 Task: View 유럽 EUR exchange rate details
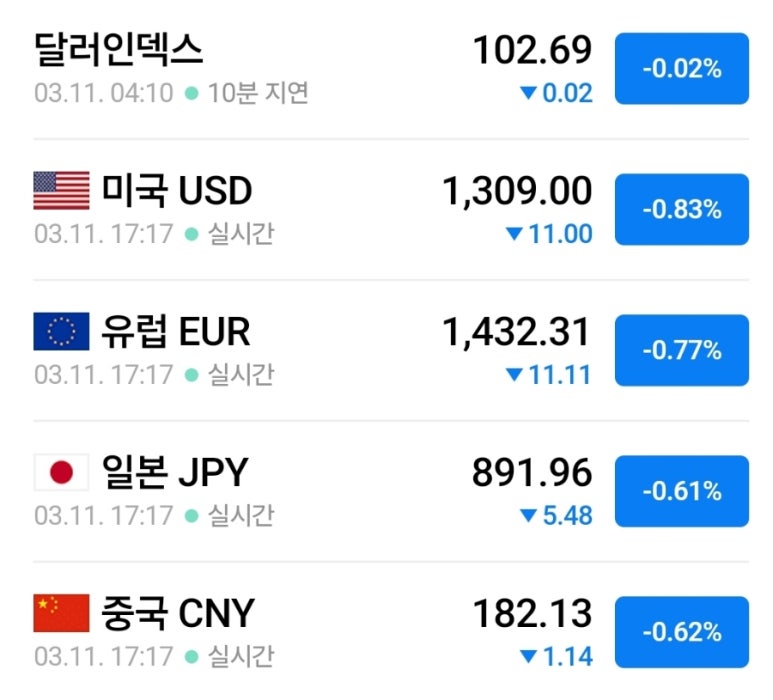pos(175,331)
